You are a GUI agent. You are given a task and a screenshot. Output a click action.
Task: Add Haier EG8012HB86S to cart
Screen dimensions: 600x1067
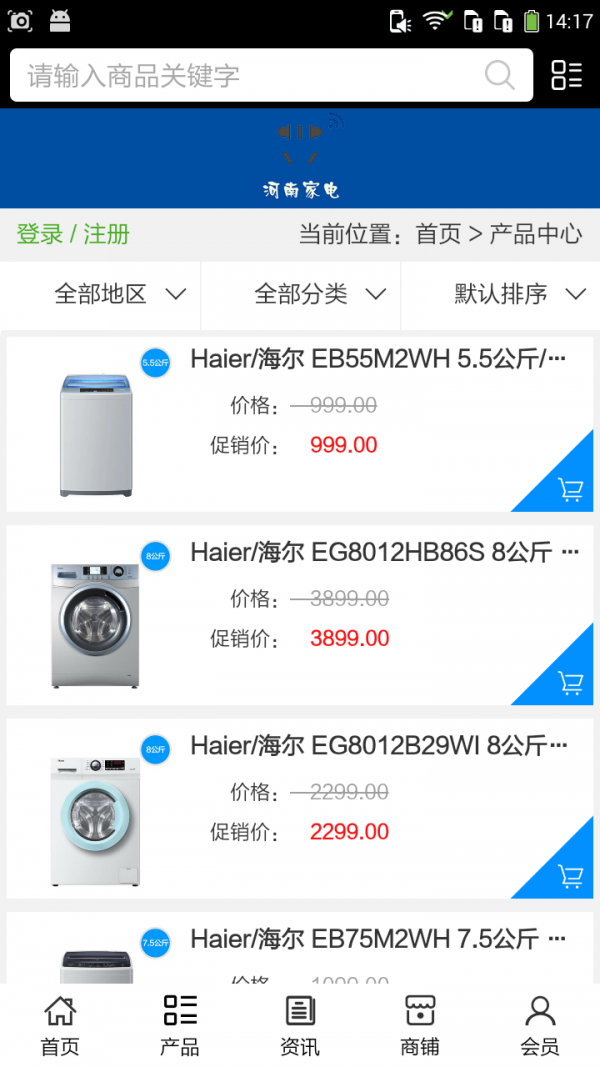tap(570, 683)
